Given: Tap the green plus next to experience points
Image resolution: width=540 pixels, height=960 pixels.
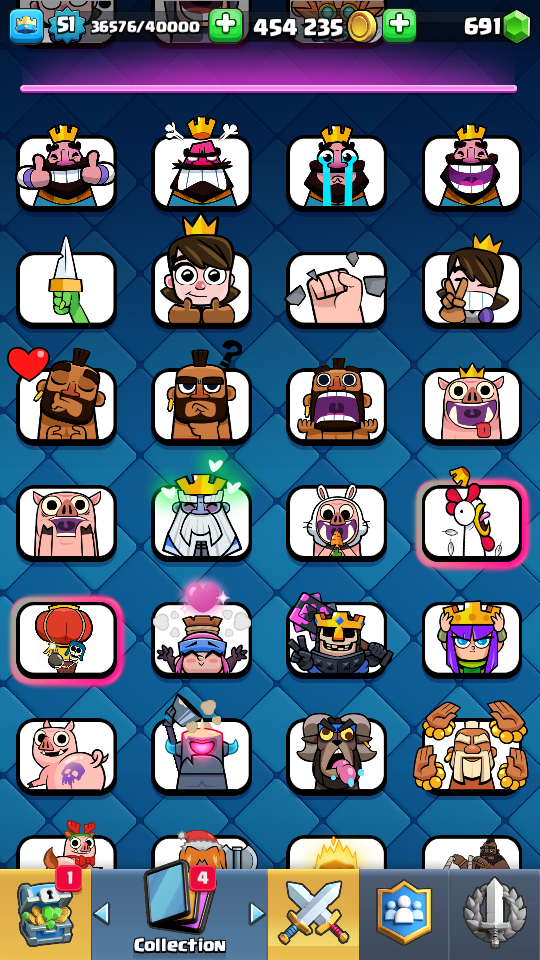Looking at the screenshot, I should pos(225,26).
